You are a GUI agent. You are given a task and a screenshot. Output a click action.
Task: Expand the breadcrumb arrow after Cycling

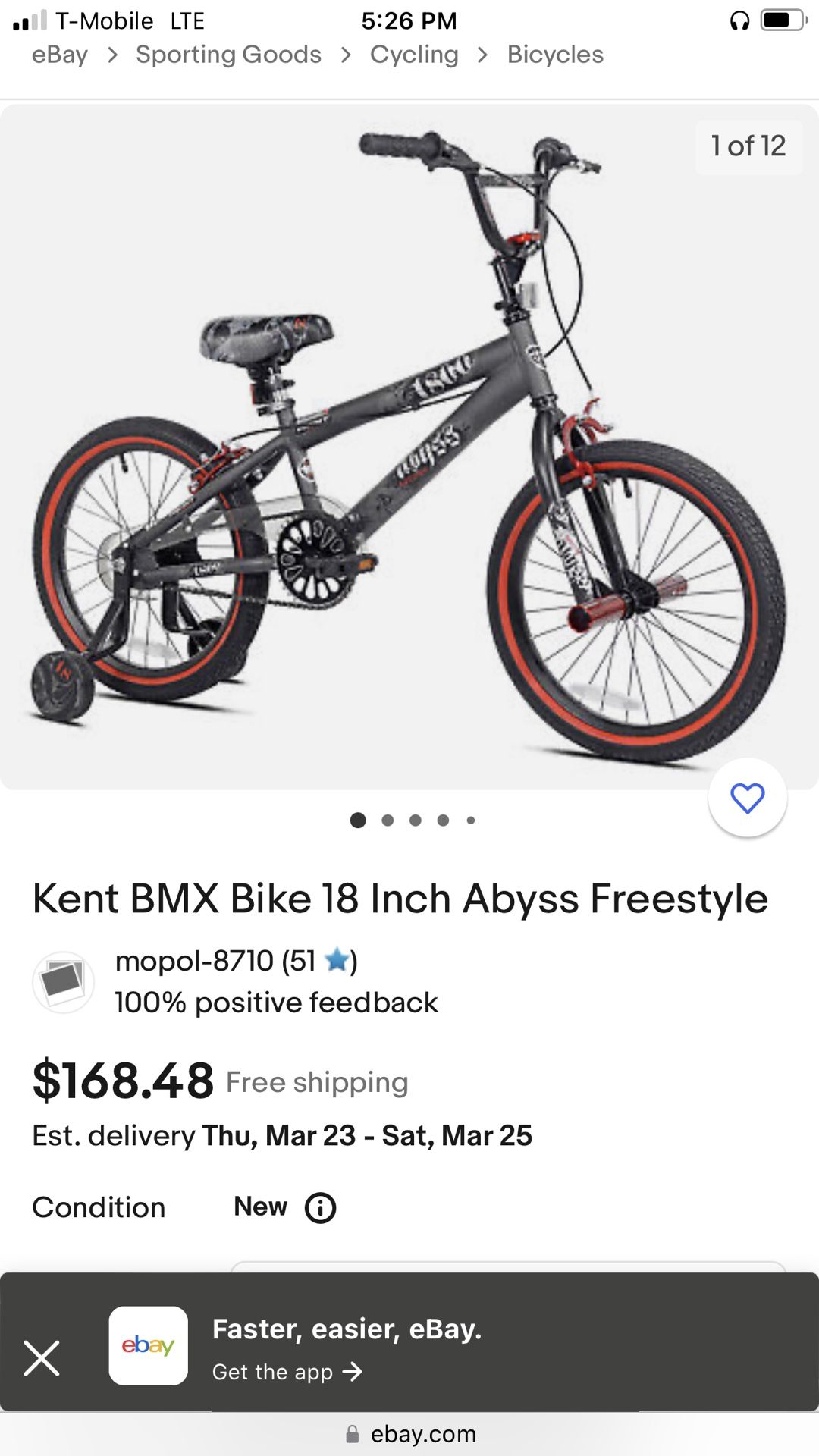tap(483, 54)
